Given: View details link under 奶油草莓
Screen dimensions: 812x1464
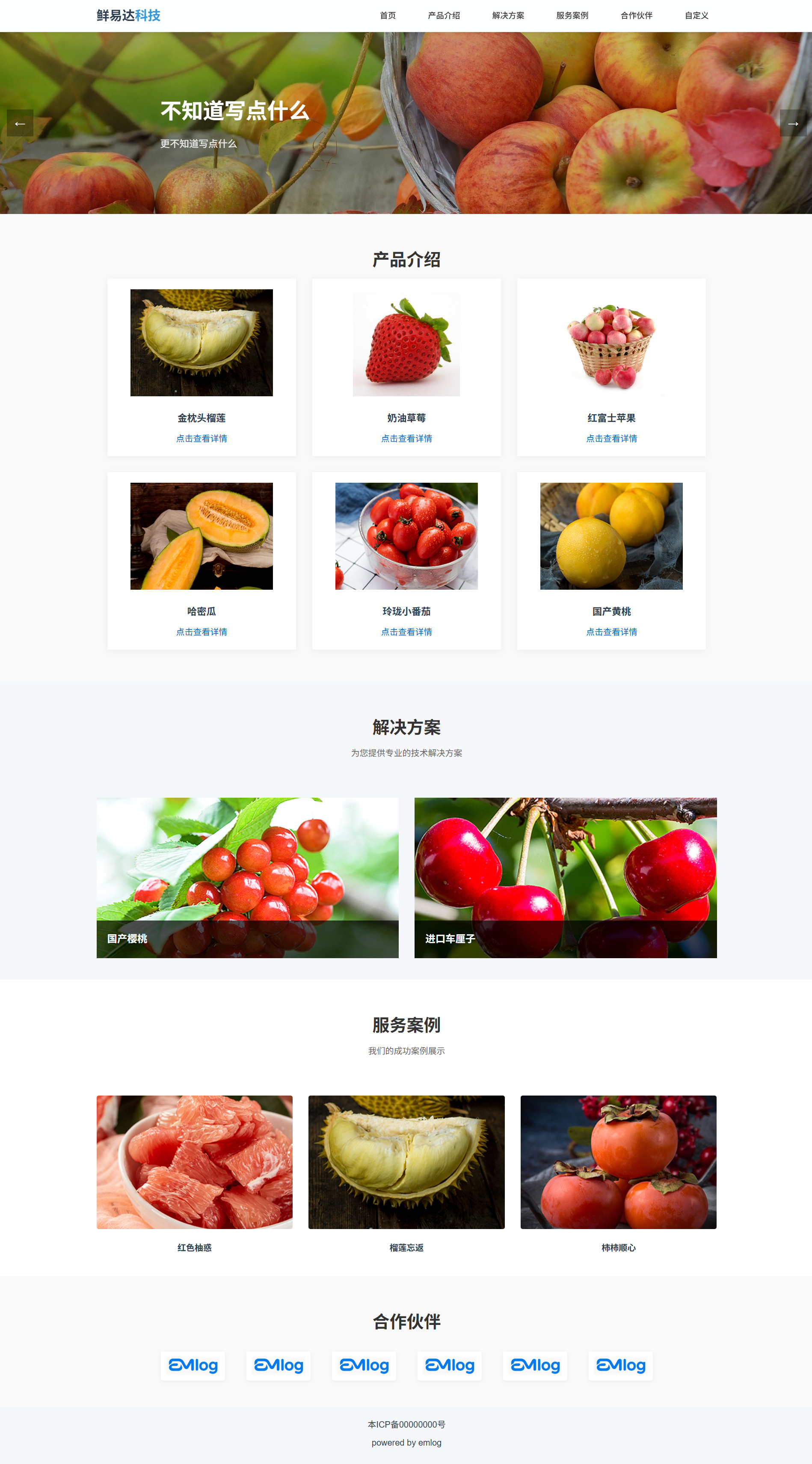Looking at the screenshot, I should click(406, 438).
